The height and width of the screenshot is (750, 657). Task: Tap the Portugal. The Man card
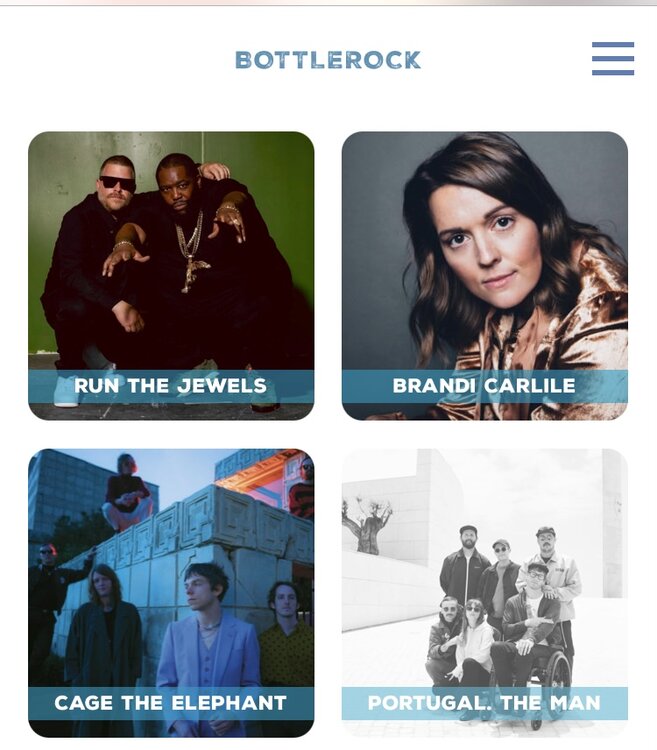click(x=484, y=592)
